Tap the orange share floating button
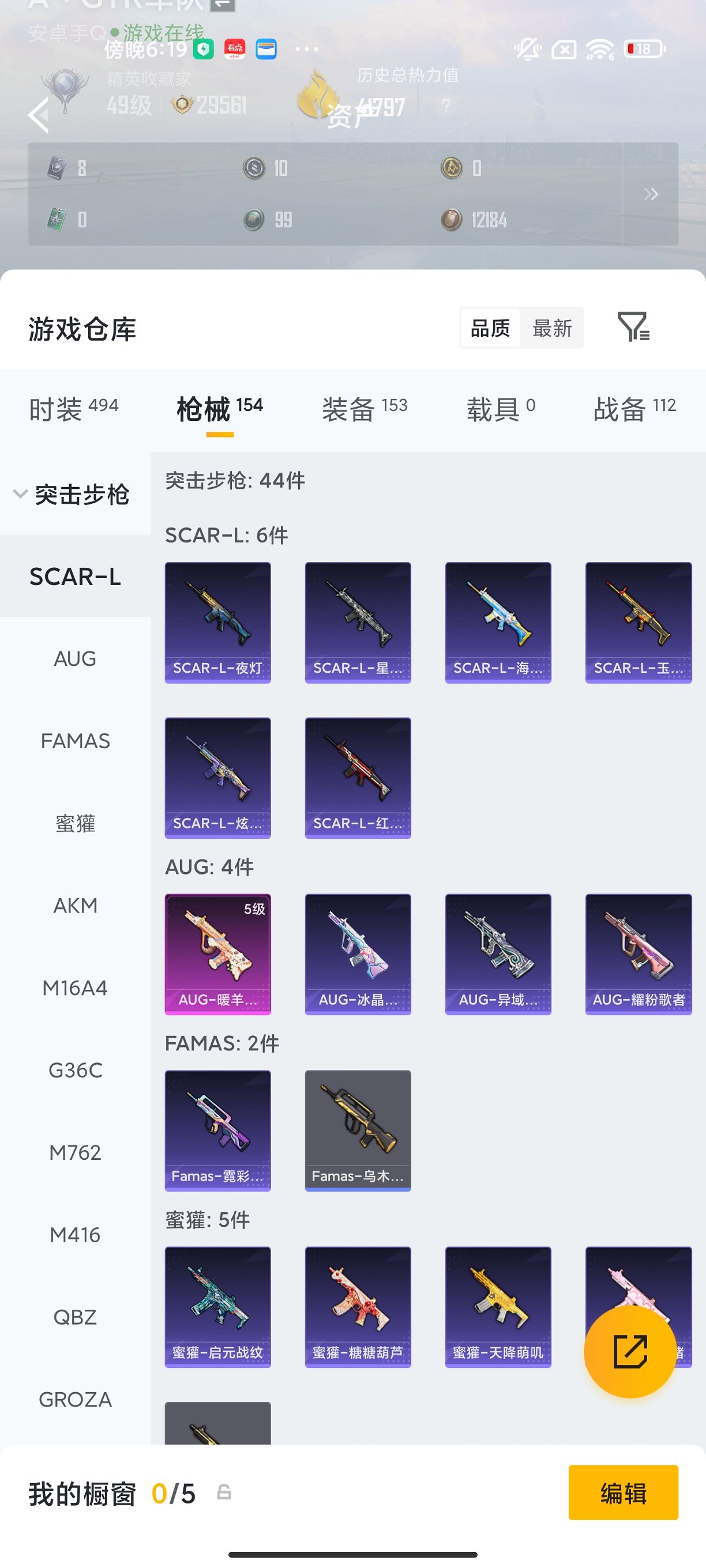Screen dimensions: 706x1568 pyautogui.click(x=629, y=1352)
